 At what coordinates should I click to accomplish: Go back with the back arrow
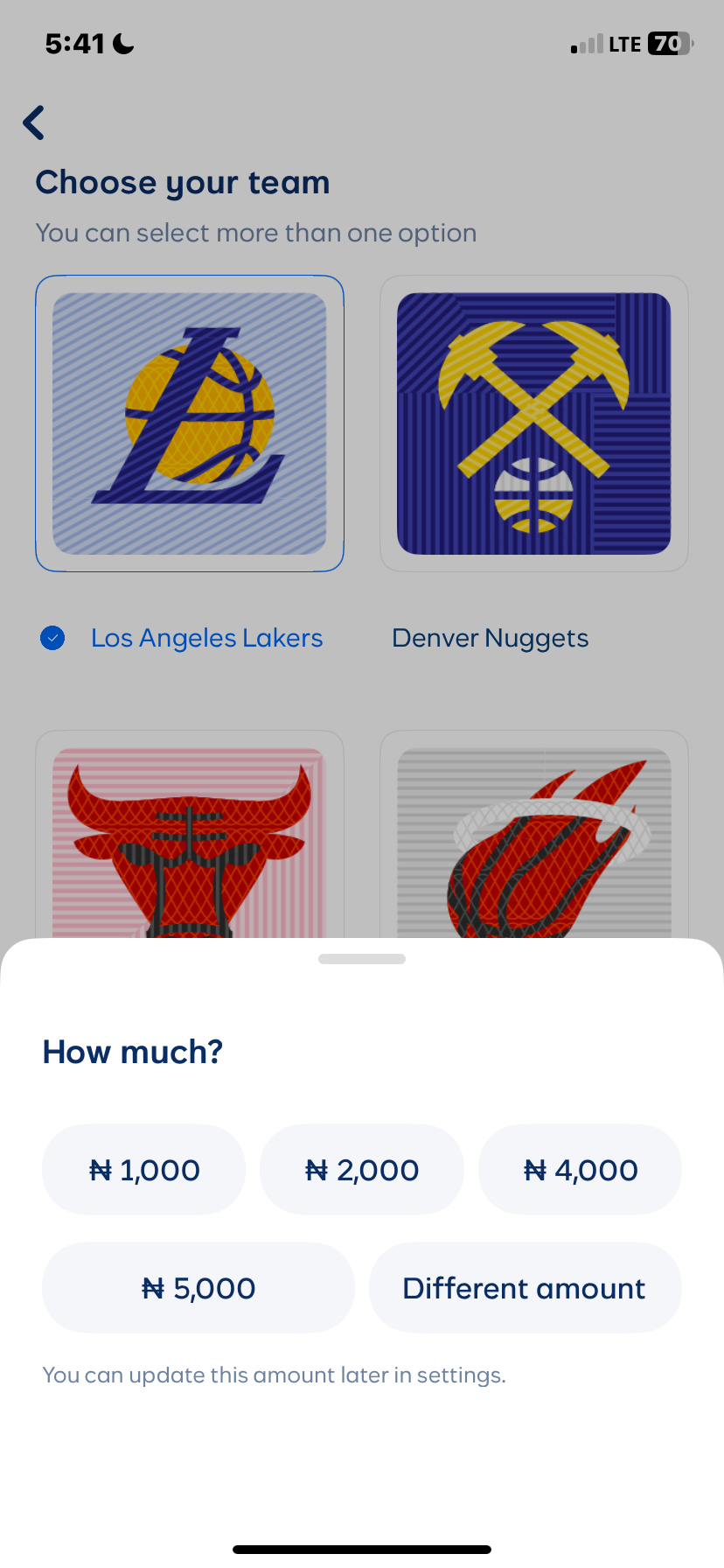pyautogui.click(x=34, y=122)
